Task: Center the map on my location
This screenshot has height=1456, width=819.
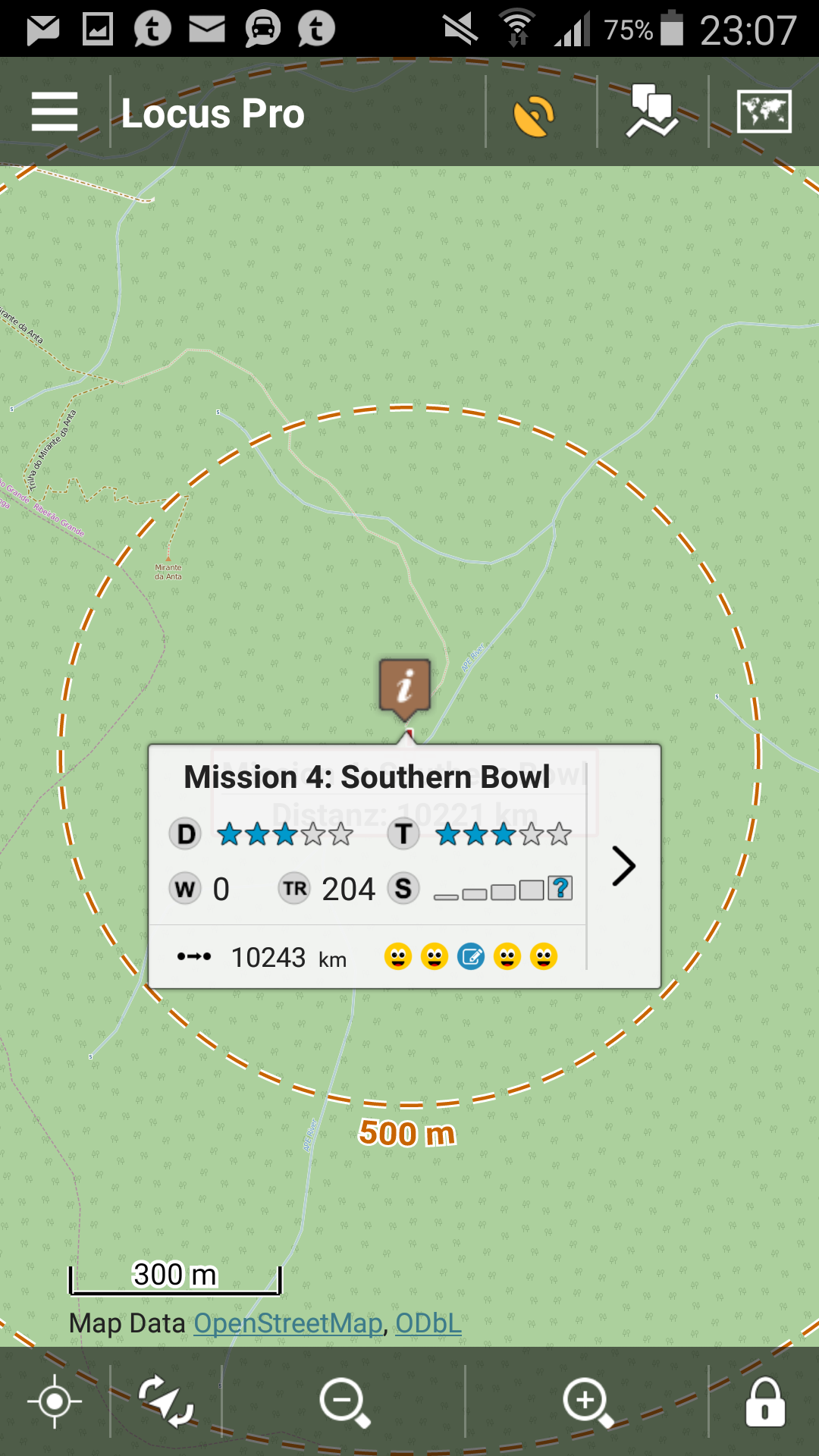Action: pyautogui.click(x=55, y=1401)
